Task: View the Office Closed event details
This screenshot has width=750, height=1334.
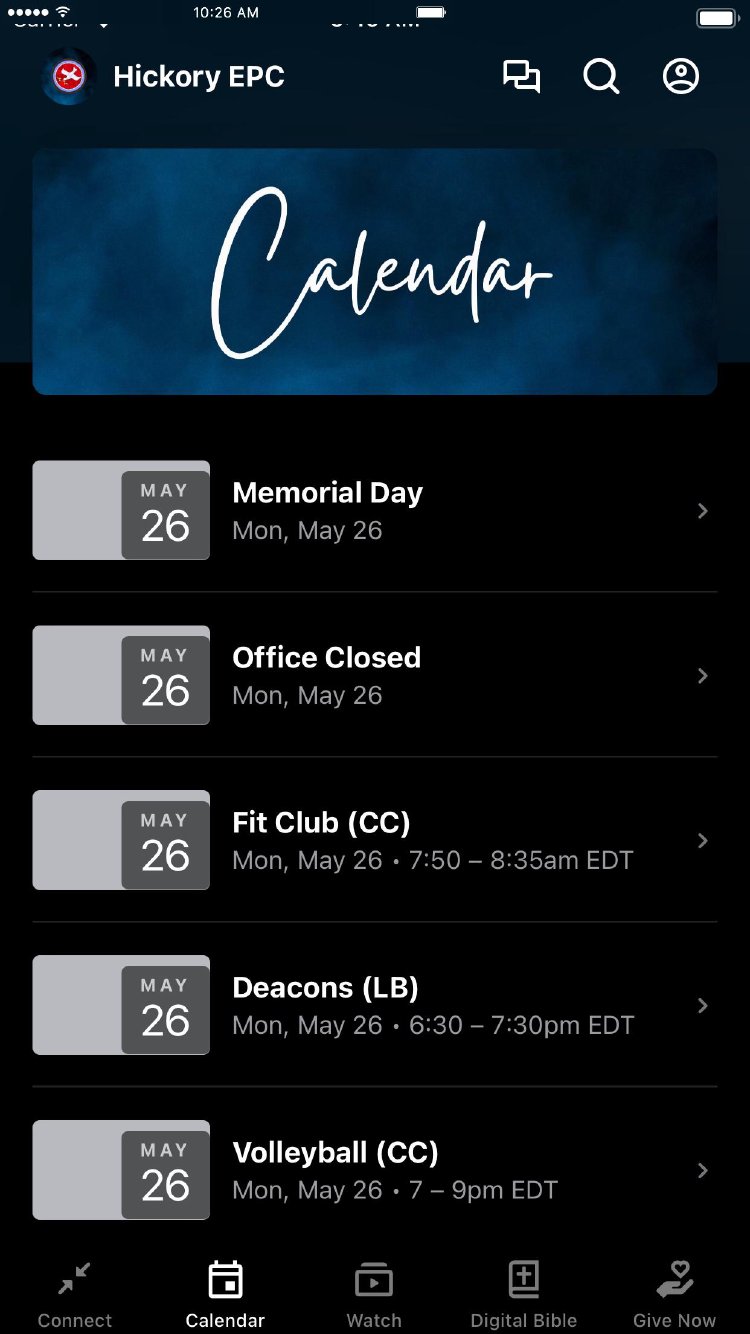Action: (374, 675)
